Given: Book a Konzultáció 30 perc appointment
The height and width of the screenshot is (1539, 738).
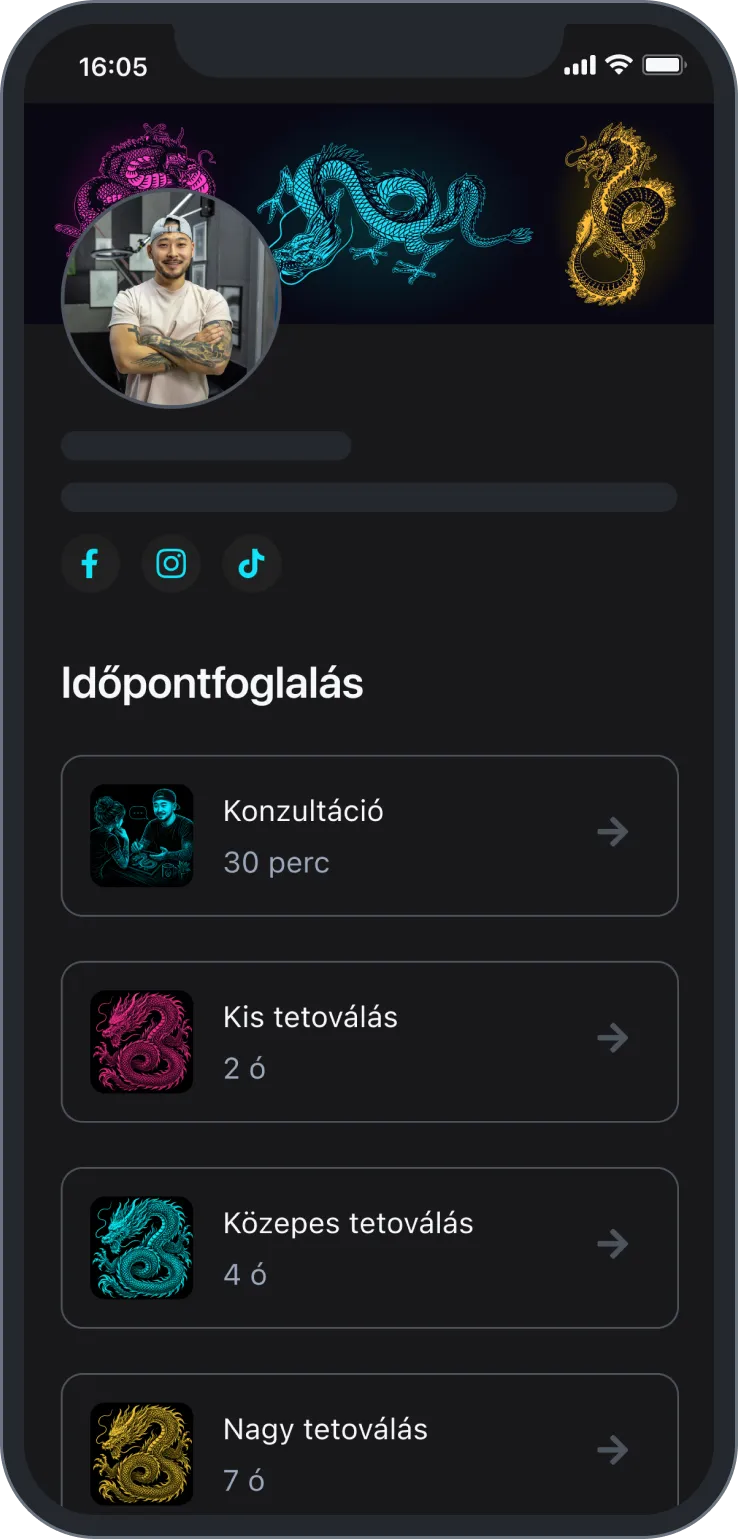Looking at the screenshot, I should coord(370,836).
